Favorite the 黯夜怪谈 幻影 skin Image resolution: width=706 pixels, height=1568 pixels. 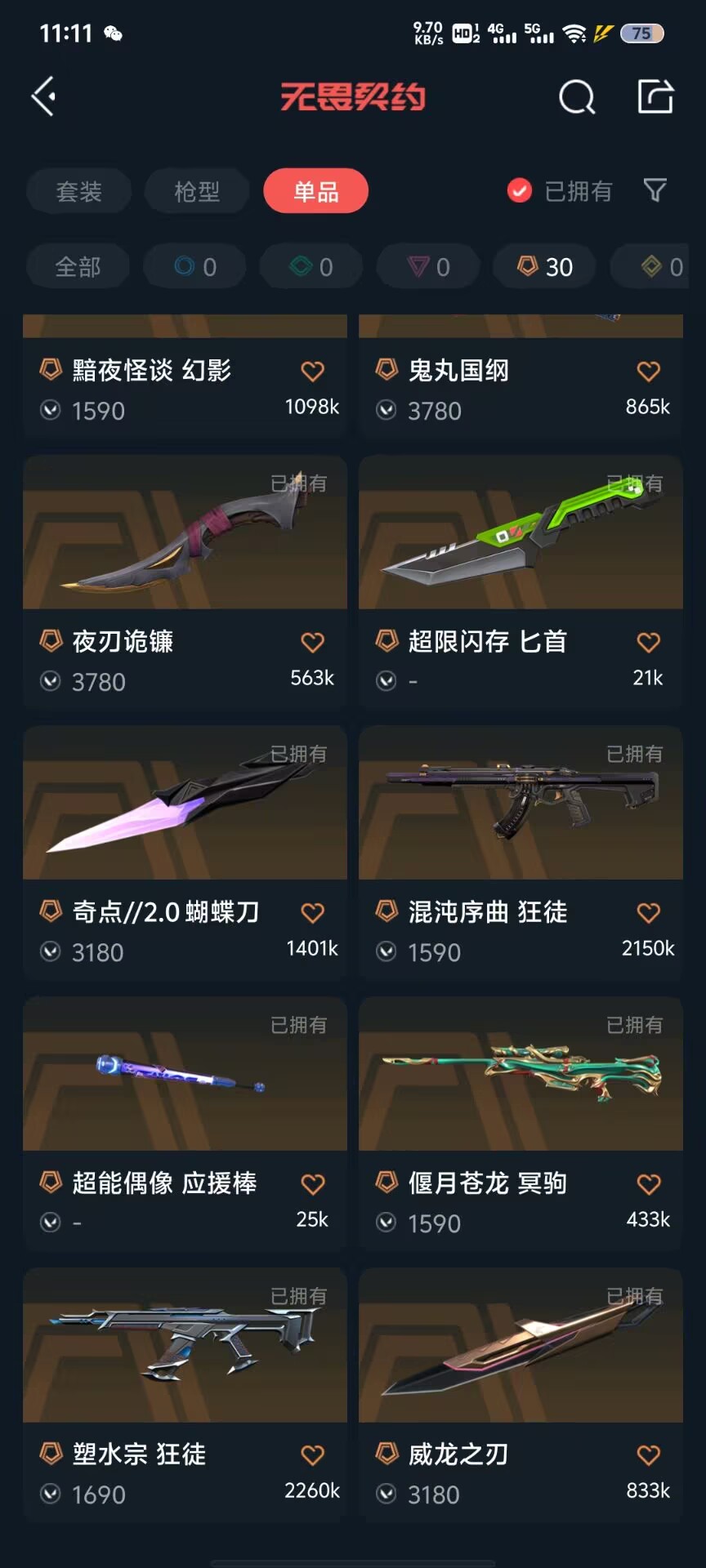312,372
